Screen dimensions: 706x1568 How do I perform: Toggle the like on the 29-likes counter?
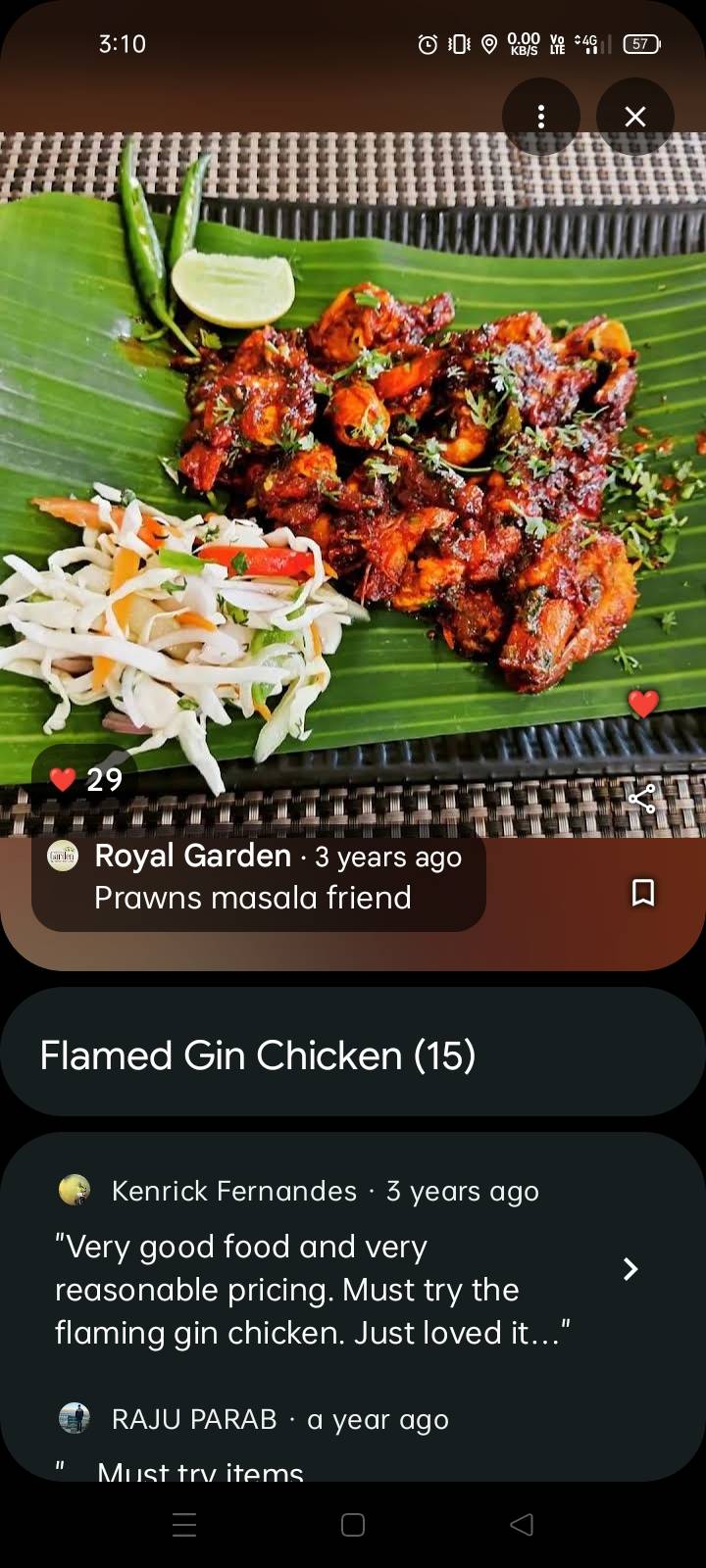[86, 781]
